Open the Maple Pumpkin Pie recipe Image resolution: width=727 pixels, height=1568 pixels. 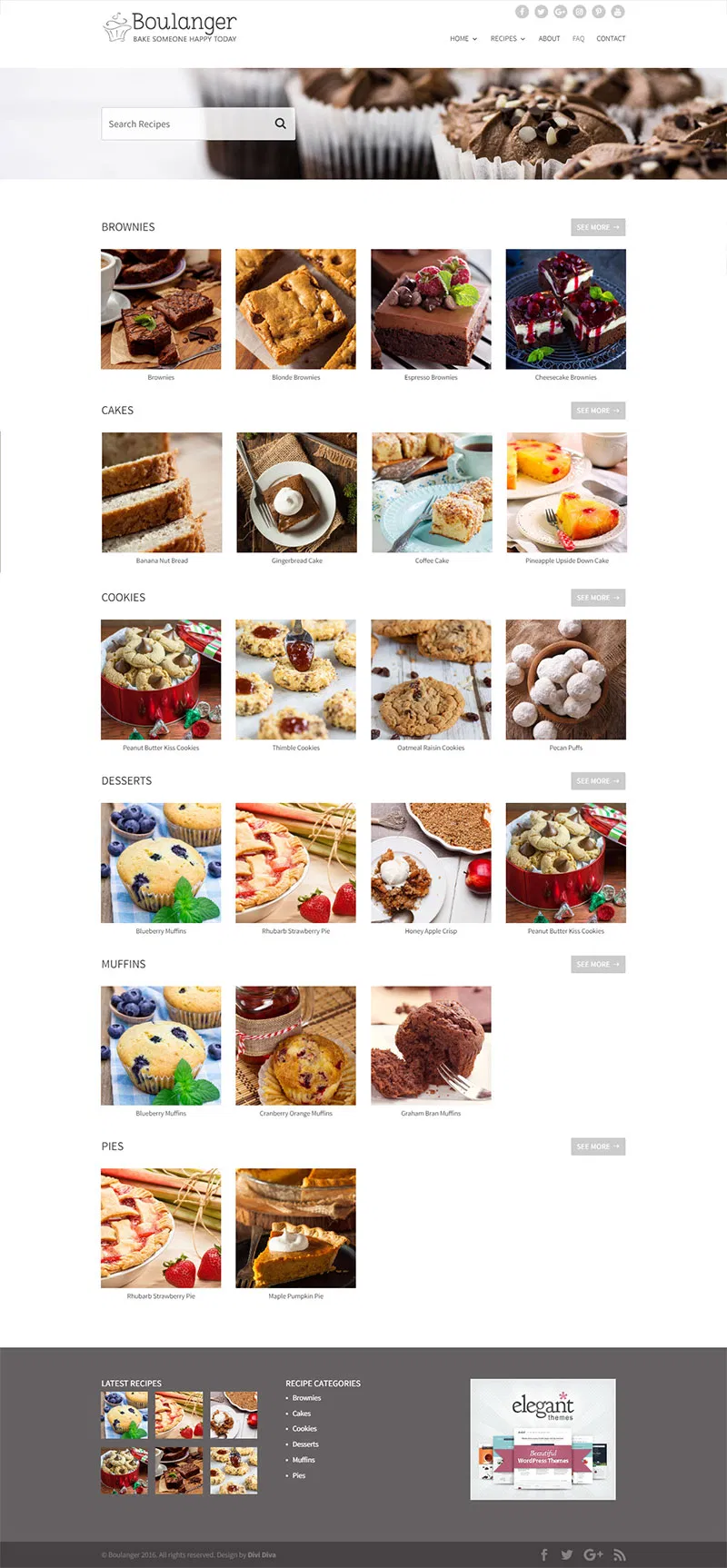click(x=295, y=1228)
